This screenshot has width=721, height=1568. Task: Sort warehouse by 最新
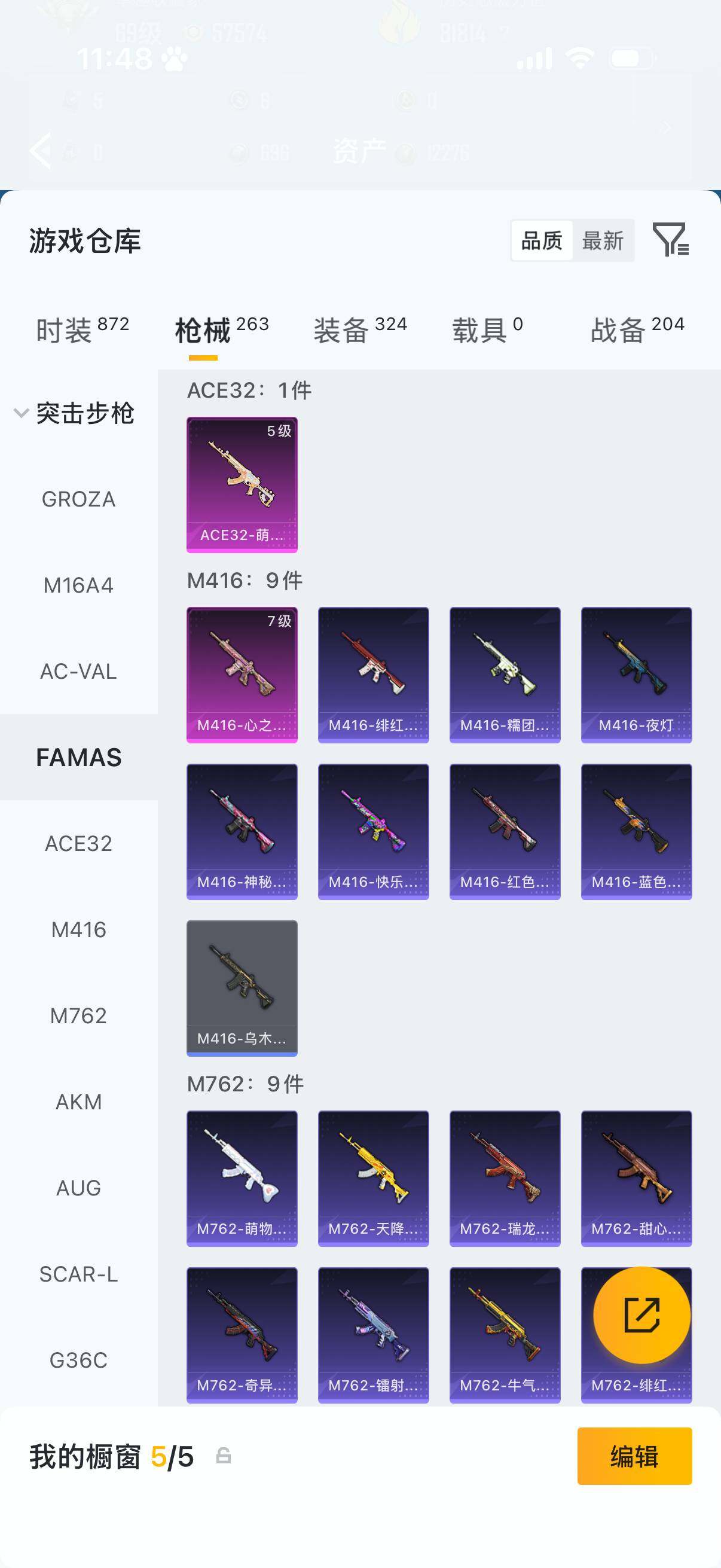[x=603, y=241]
